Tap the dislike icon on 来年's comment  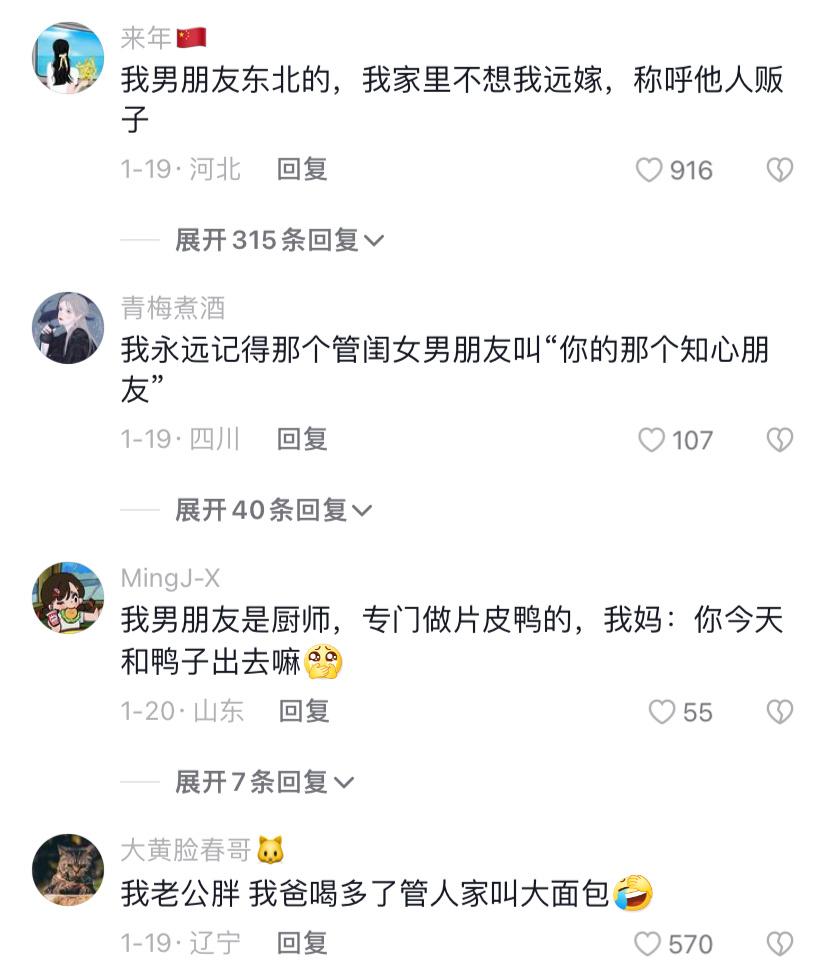pos(779,170)
